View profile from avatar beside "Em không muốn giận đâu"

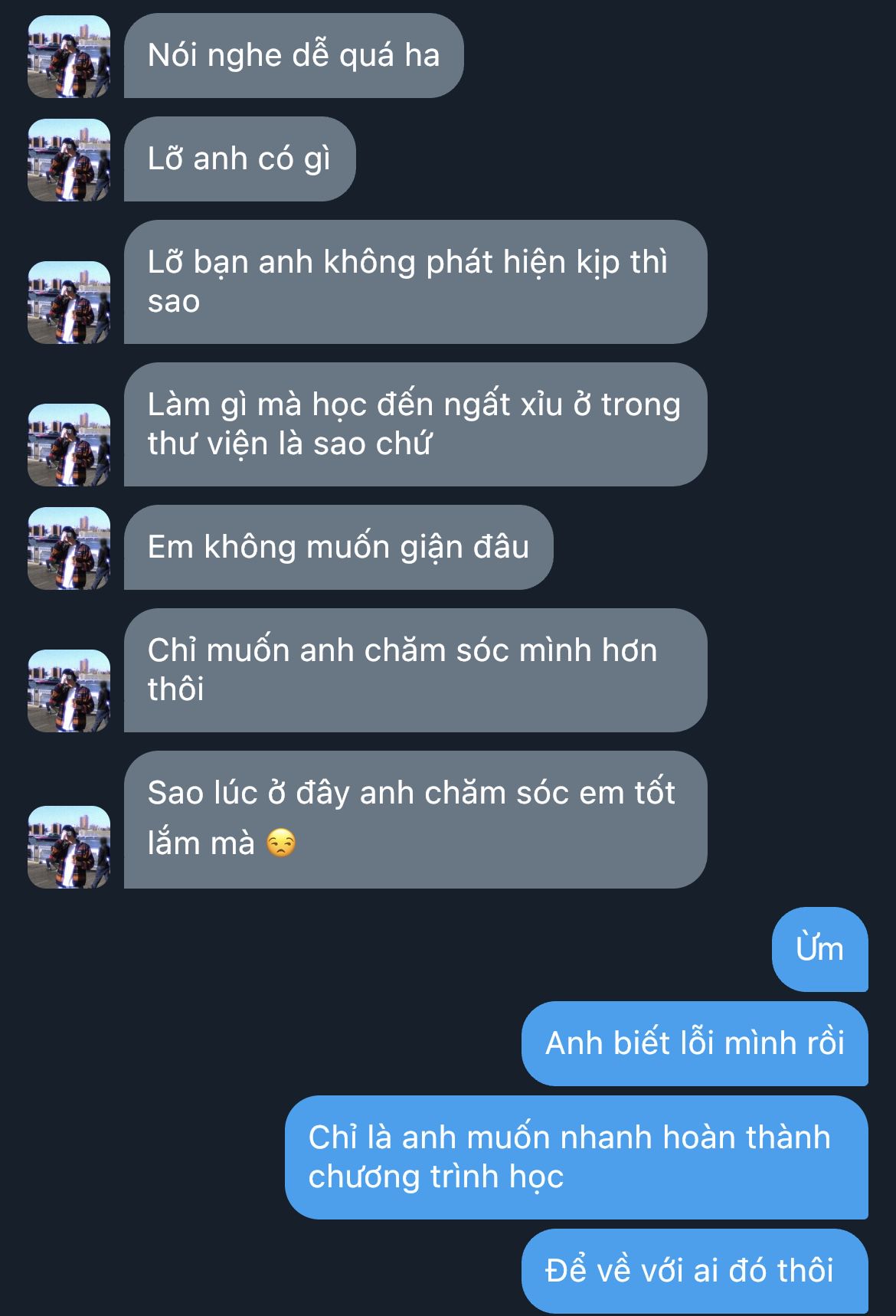(x=69, y=548)
